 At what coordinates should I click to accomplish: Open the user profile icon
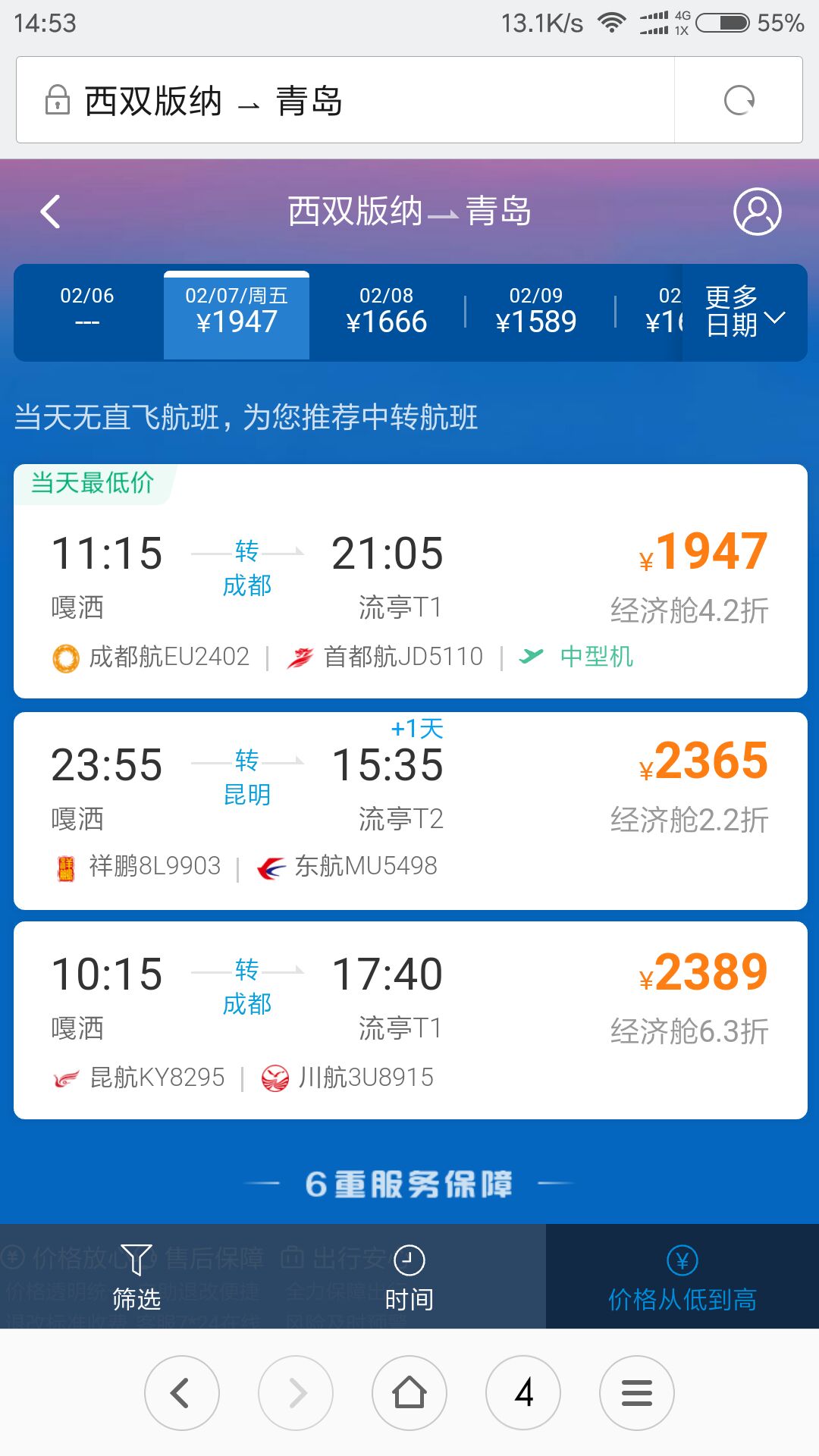(757, 212)
